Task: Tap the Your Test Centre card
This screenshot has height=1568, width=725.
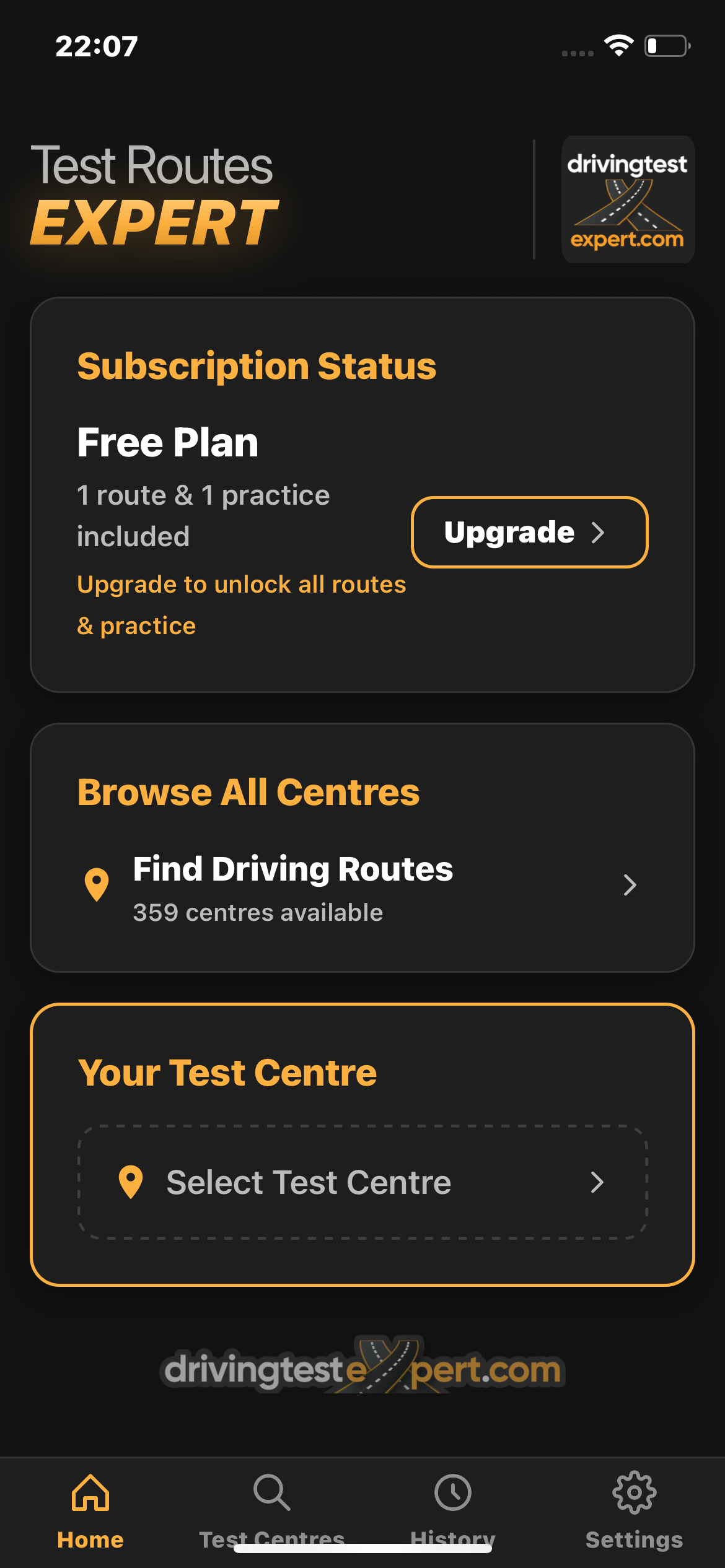Action: 361,1071
